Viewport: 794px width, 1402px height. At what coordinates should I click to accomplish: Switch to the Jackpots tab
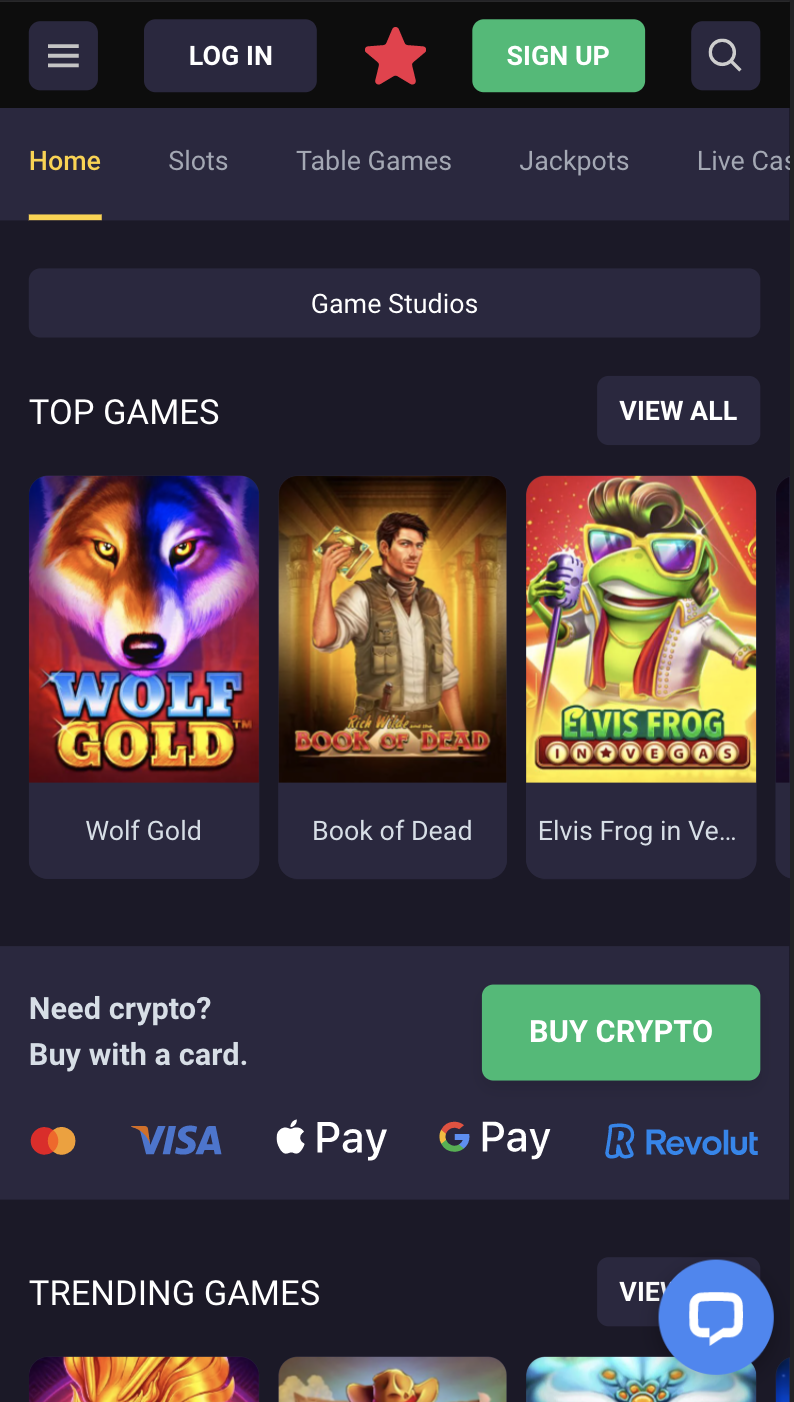pyautogui.click(x=573, y=160)
